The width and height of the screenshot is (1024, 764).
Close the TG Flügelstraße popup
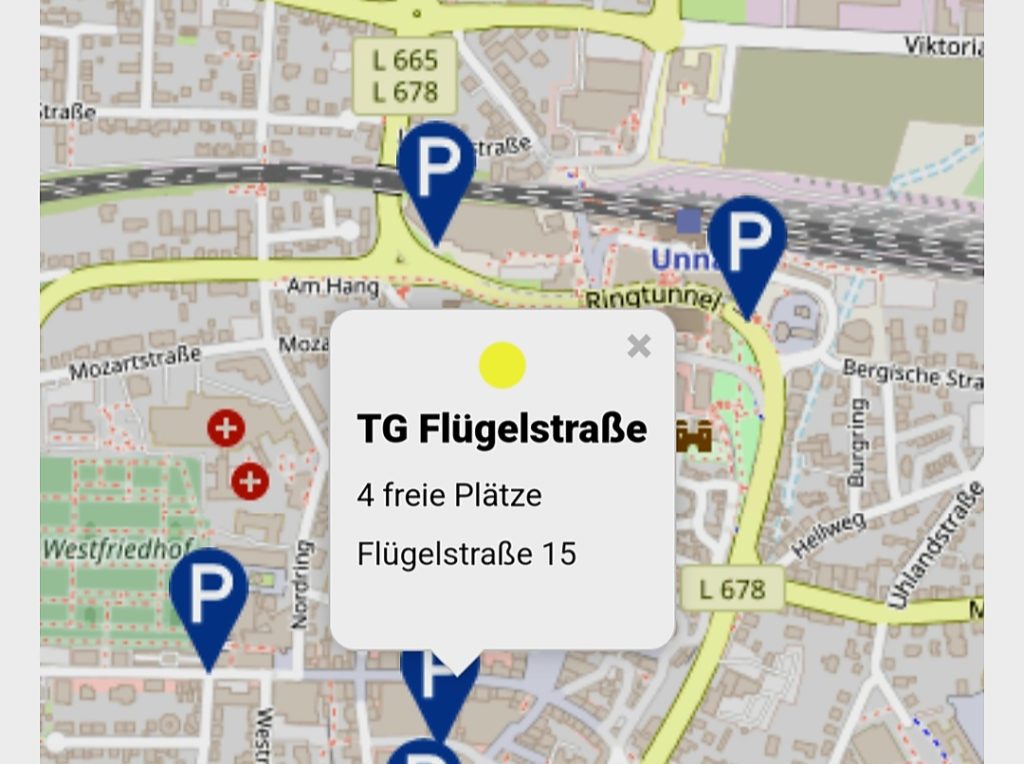pos(638,346)
